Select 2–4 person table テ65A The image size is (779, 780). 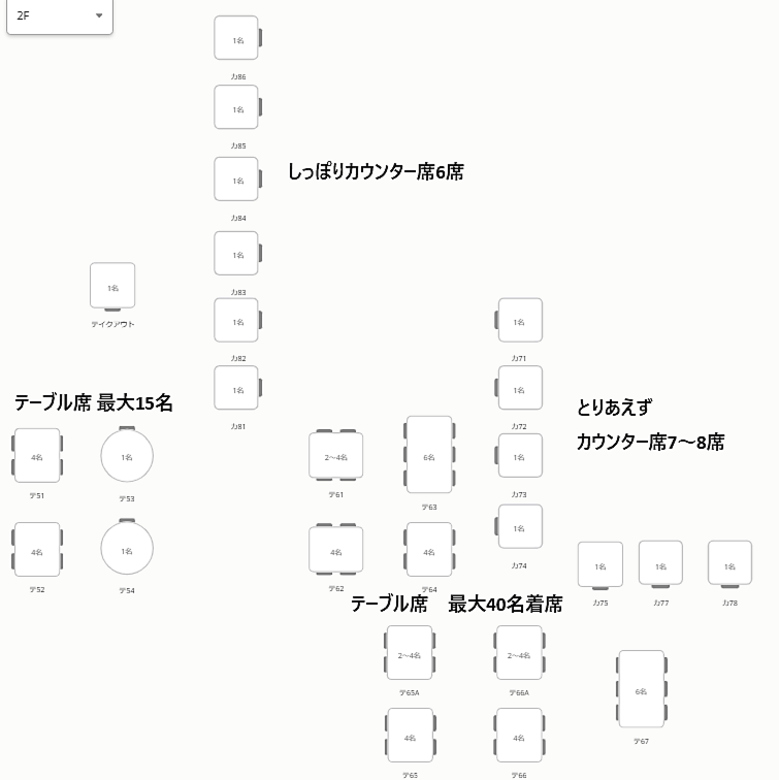[x=409, y=654]
